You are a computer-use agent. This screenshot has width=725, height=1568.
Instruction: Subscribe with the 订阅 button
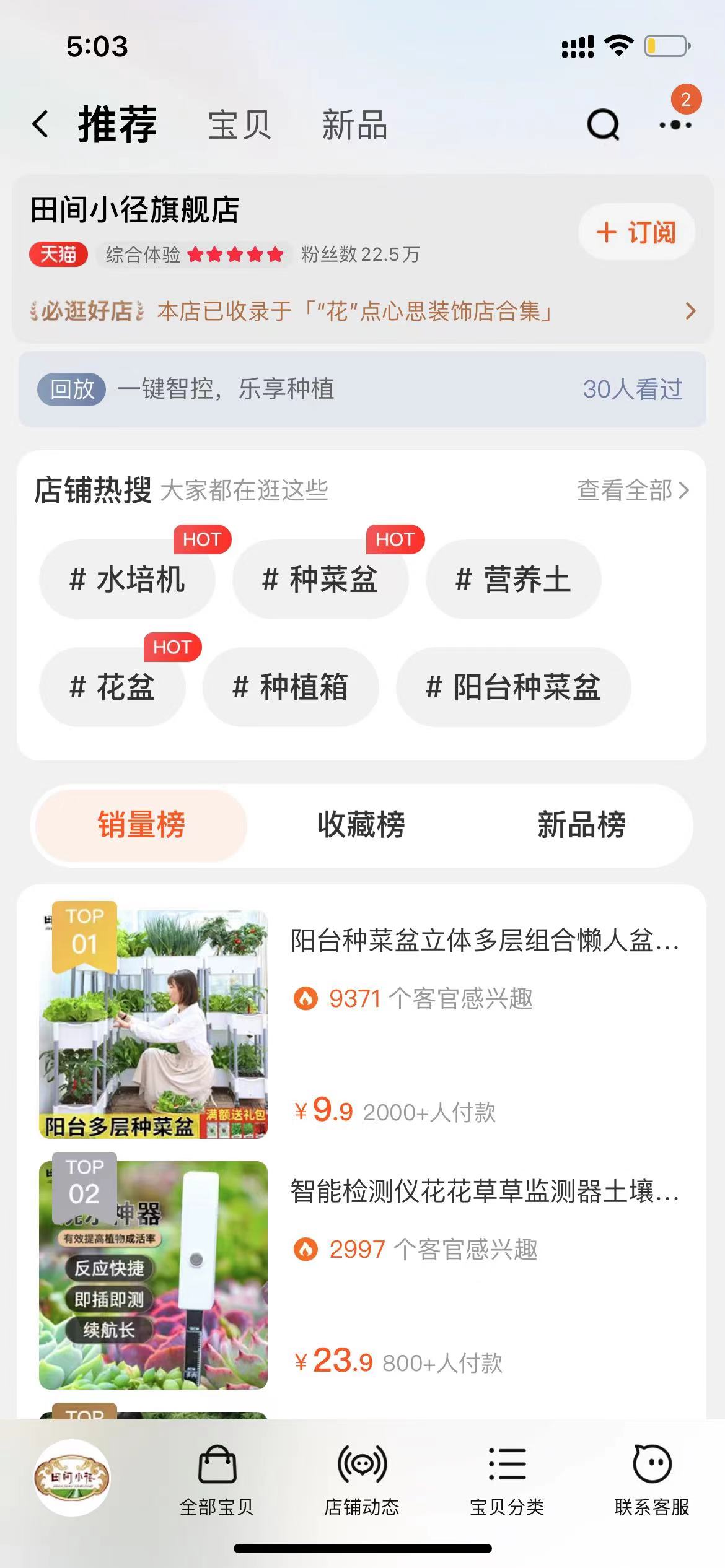(636, 232)
